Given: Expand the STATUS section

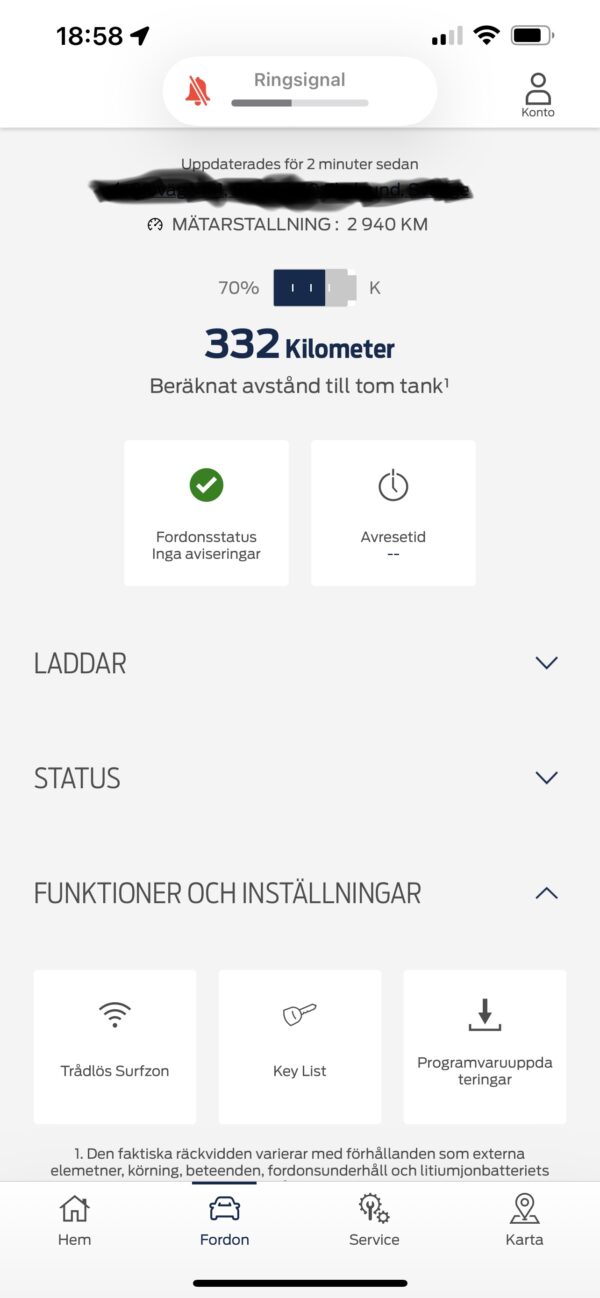Looking at the screenshot, I should [300, 778].
